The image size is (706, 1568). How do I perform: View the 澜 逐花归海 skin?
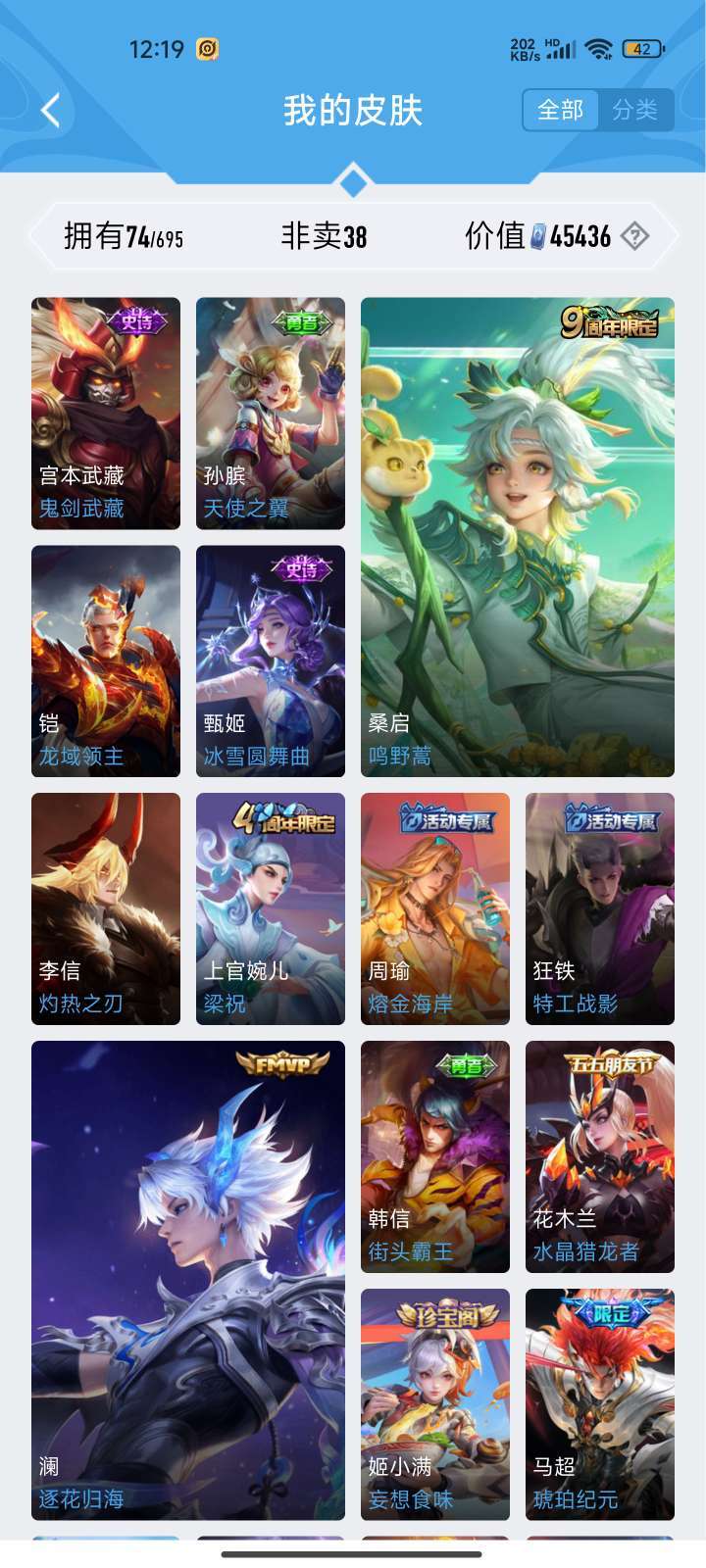pos(188,1281)
